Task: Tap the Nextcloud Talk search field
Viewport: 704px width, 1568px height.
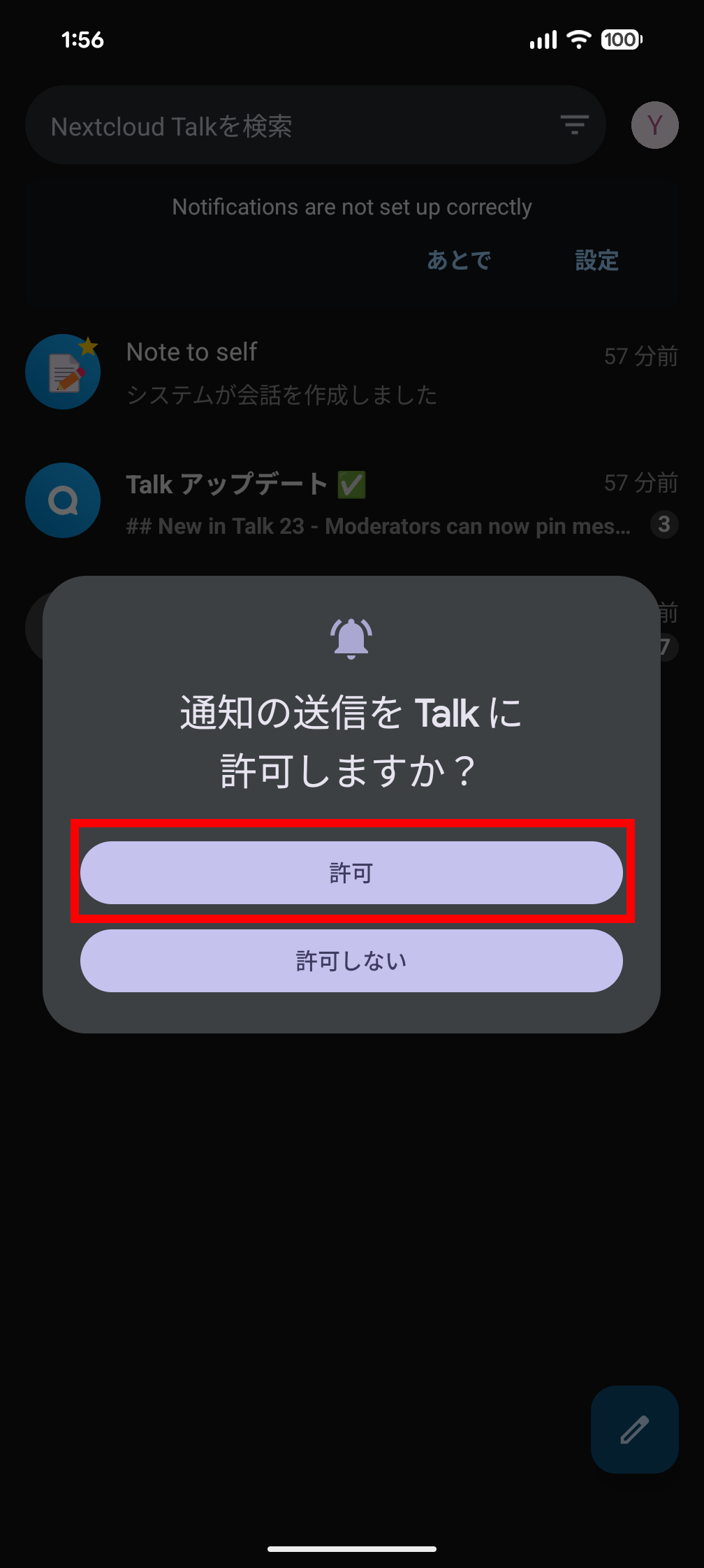Action: click(x=279, y=126)
